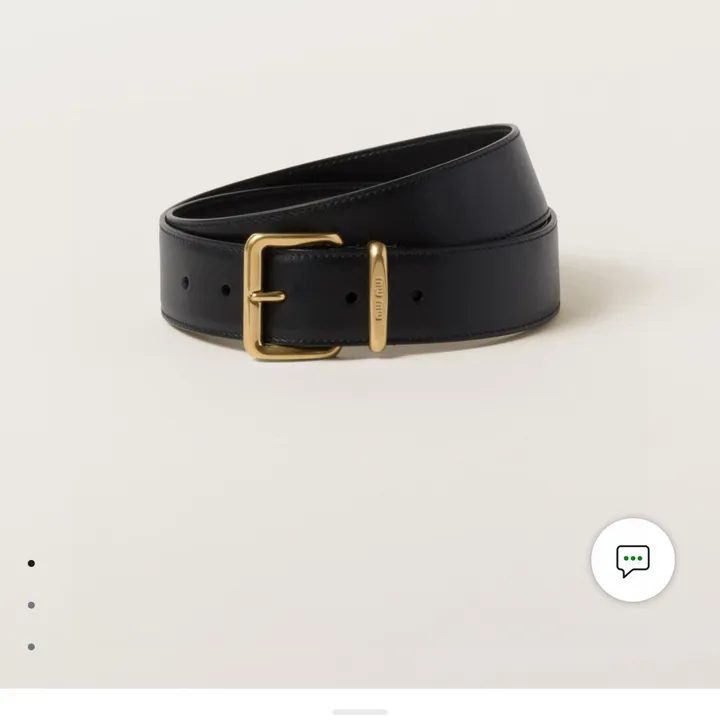
Task: Jump to the last image indicator dot
Action: pyautogui.click(x=31, y=647)
